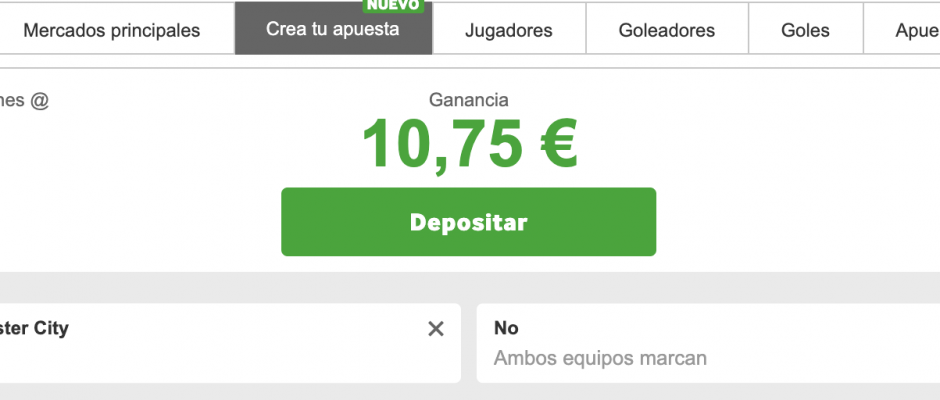Open the Jugadores tab

click(x=508, y=30)
